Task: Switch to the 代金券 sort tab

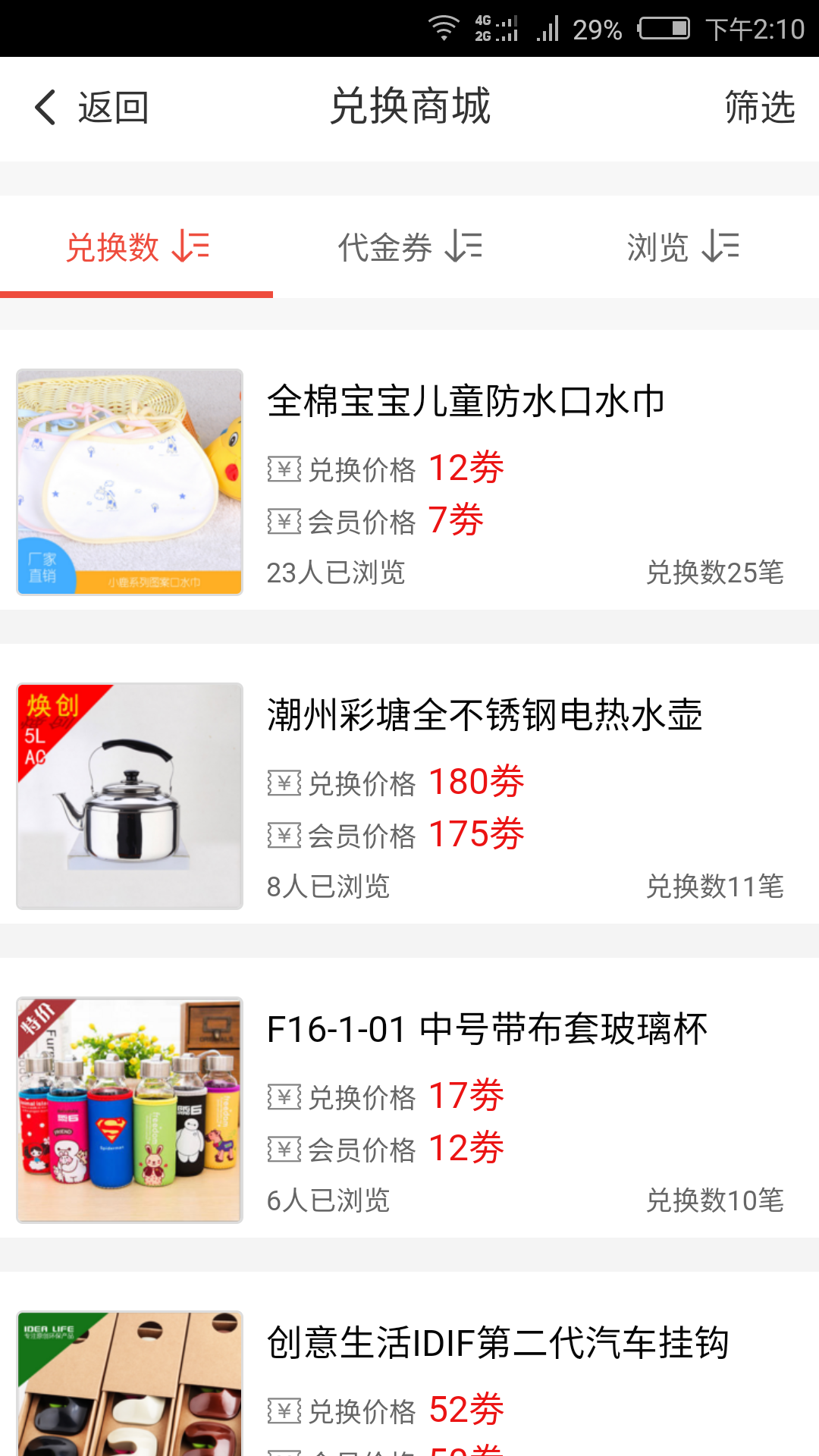Action: 409,247
